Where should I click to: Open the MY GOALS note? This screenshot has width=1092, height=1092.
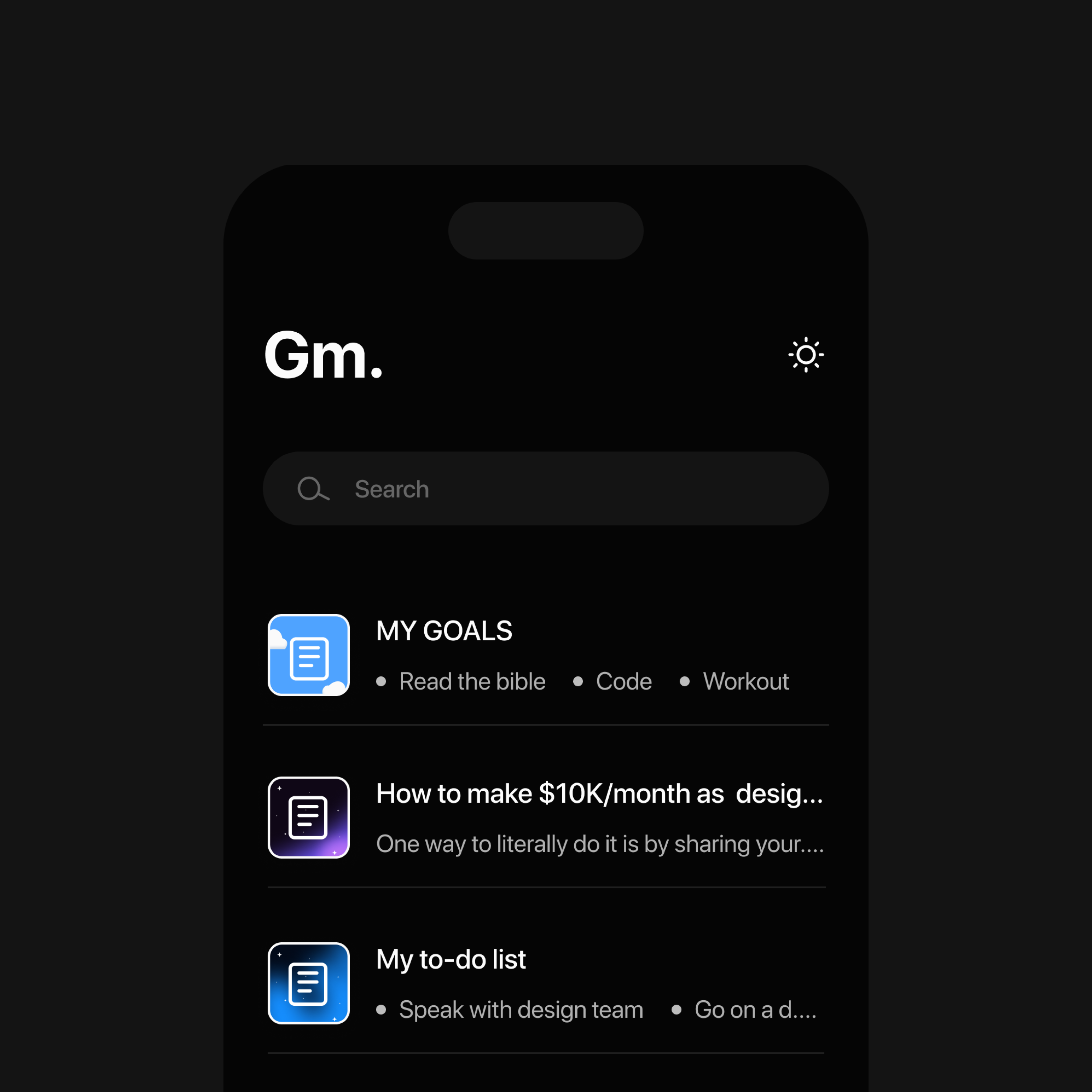point(444,631)
